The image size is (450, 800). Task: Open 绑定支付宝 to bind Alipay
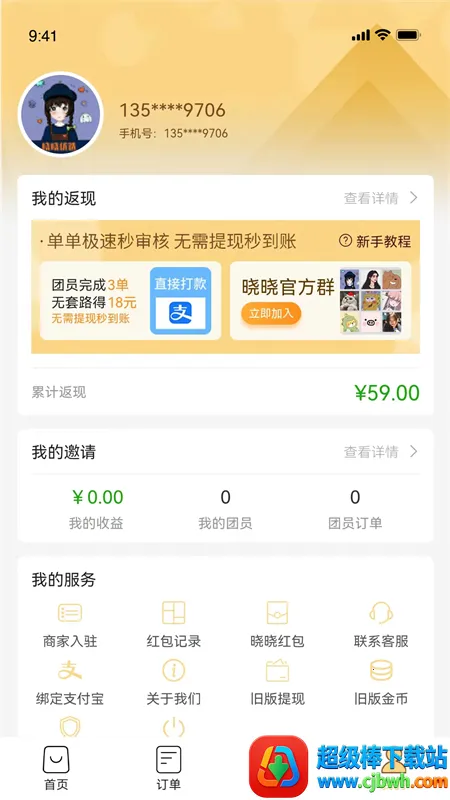point(70,682)
